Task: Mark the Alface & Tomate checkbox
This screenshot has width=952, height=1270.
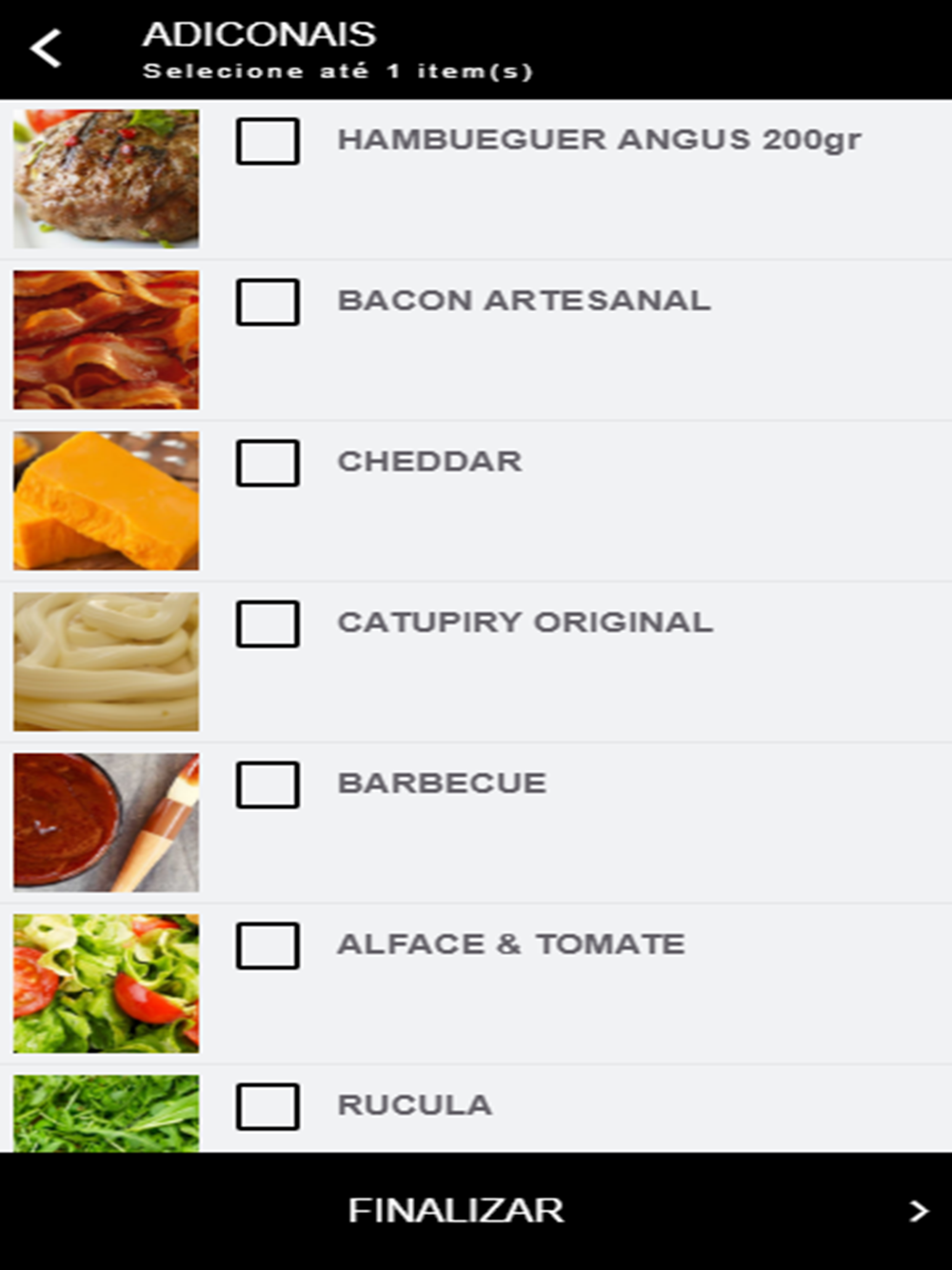Action: point(268,945)
